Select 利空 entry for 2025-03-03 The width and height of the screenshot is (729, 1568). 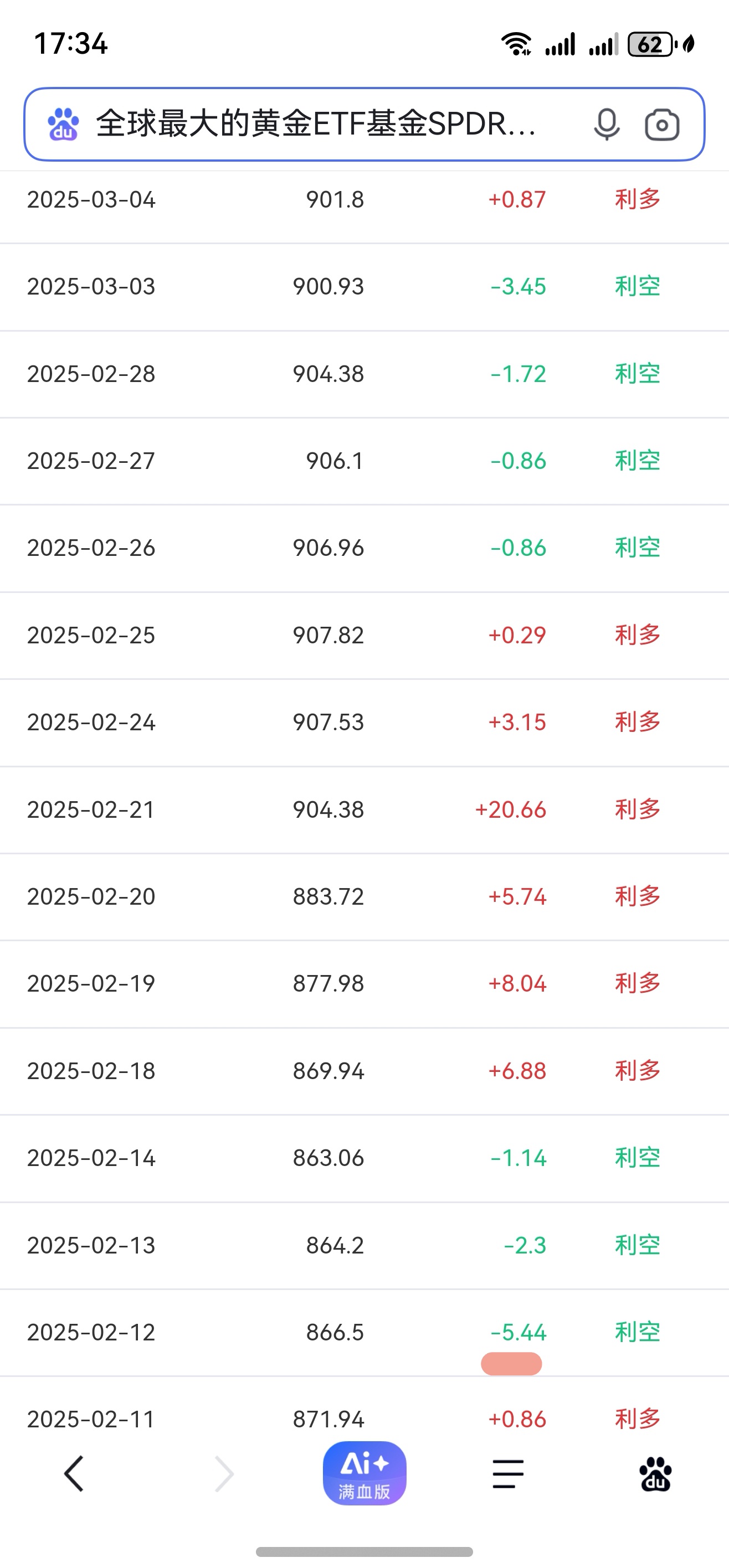point(635,287)
